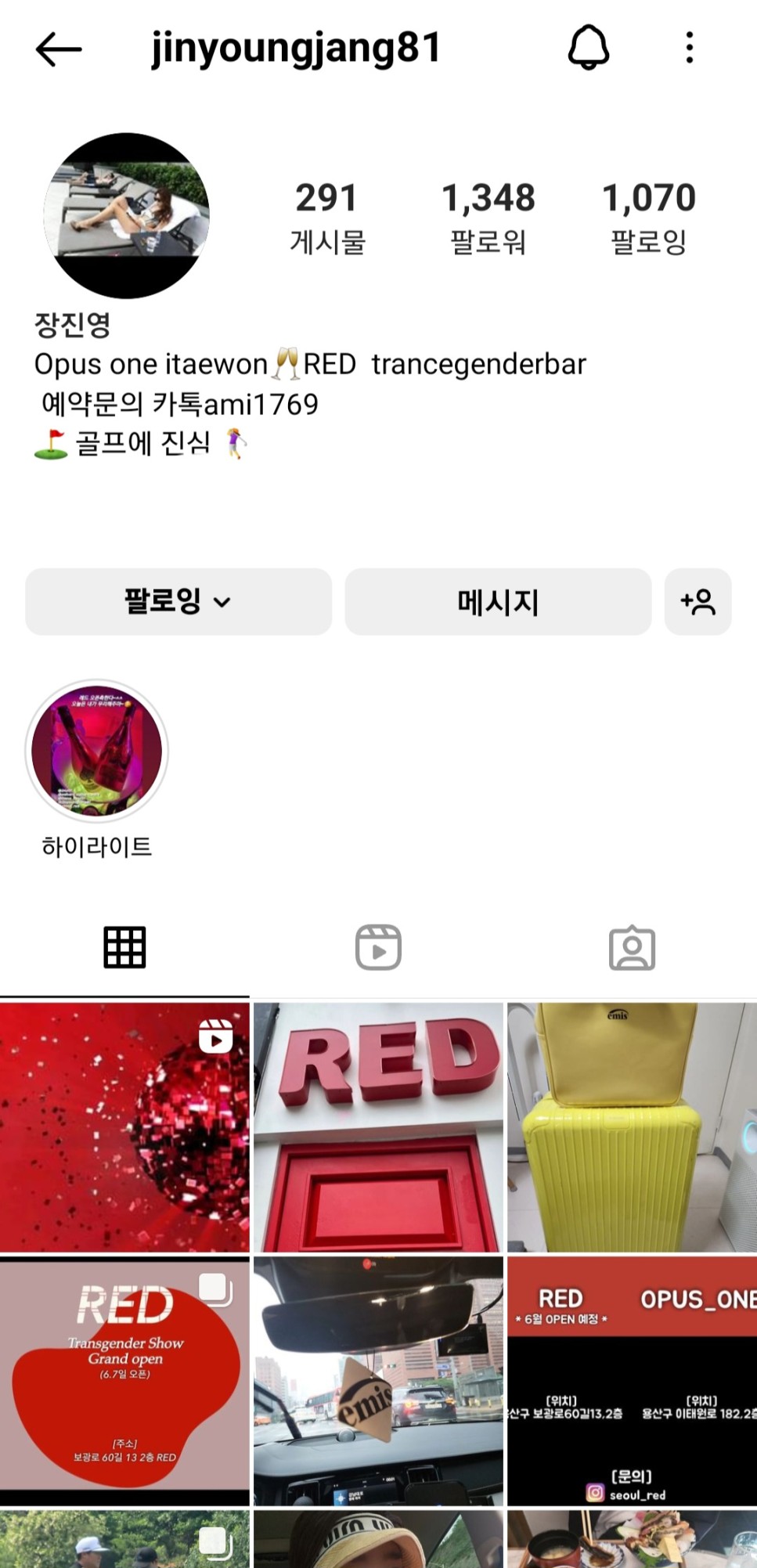Screen dimensions: 757x1568
Task: Open the RED OPUS_ONE opening announcement post
Action: (x=632, y=1382)
